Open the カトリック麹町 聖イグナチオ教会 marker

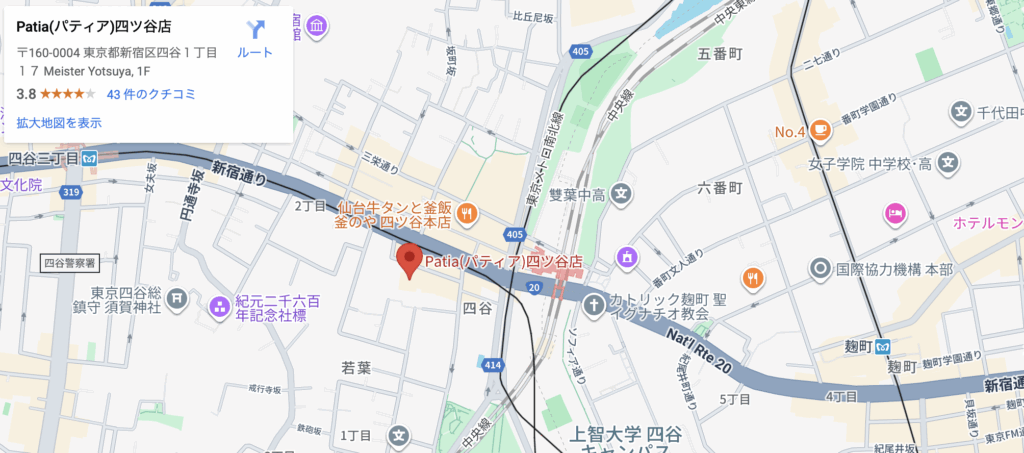(593, 303)
